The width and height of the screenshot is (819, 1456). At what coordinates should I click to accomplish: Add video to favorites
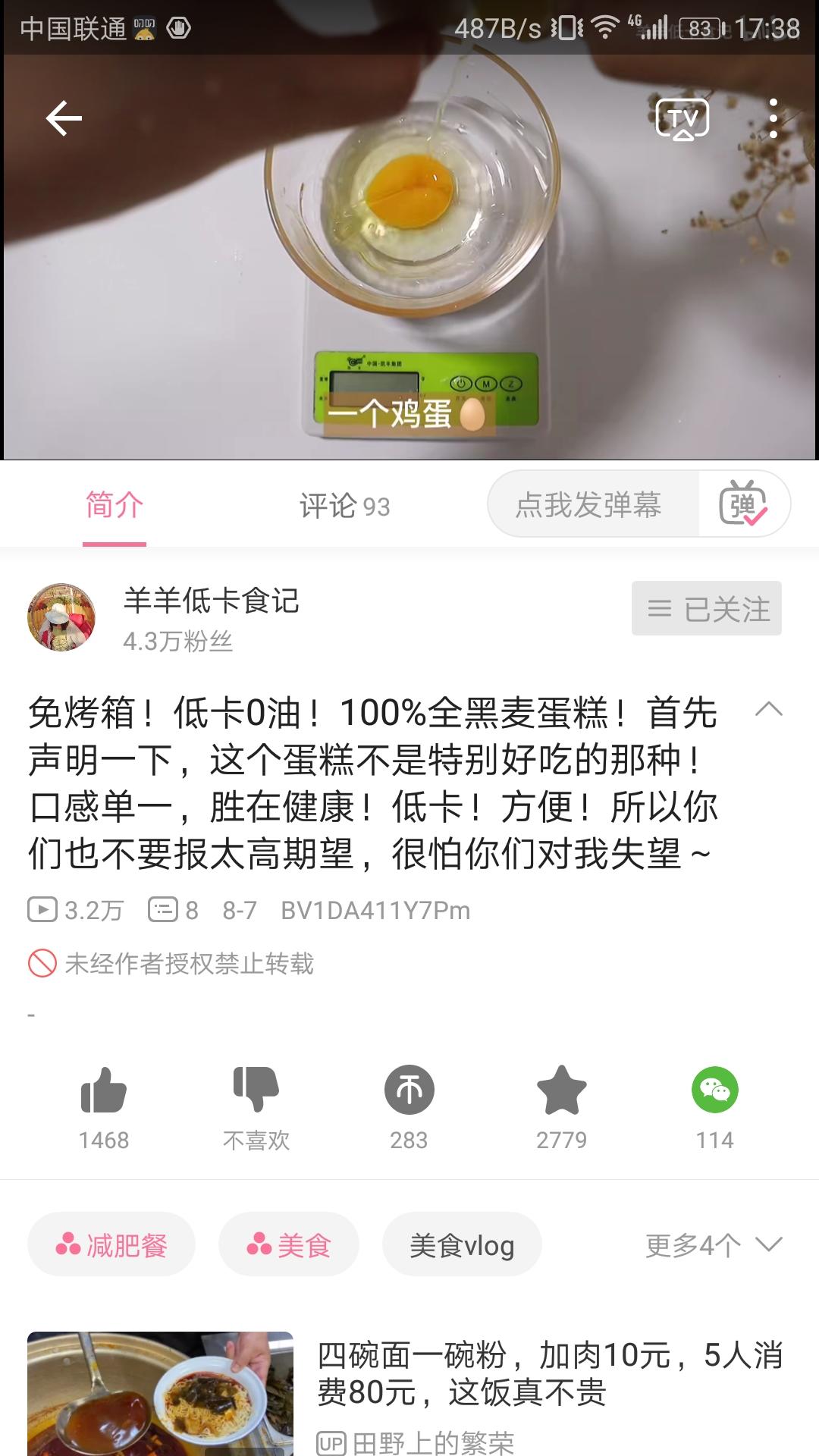point(562,1091)
